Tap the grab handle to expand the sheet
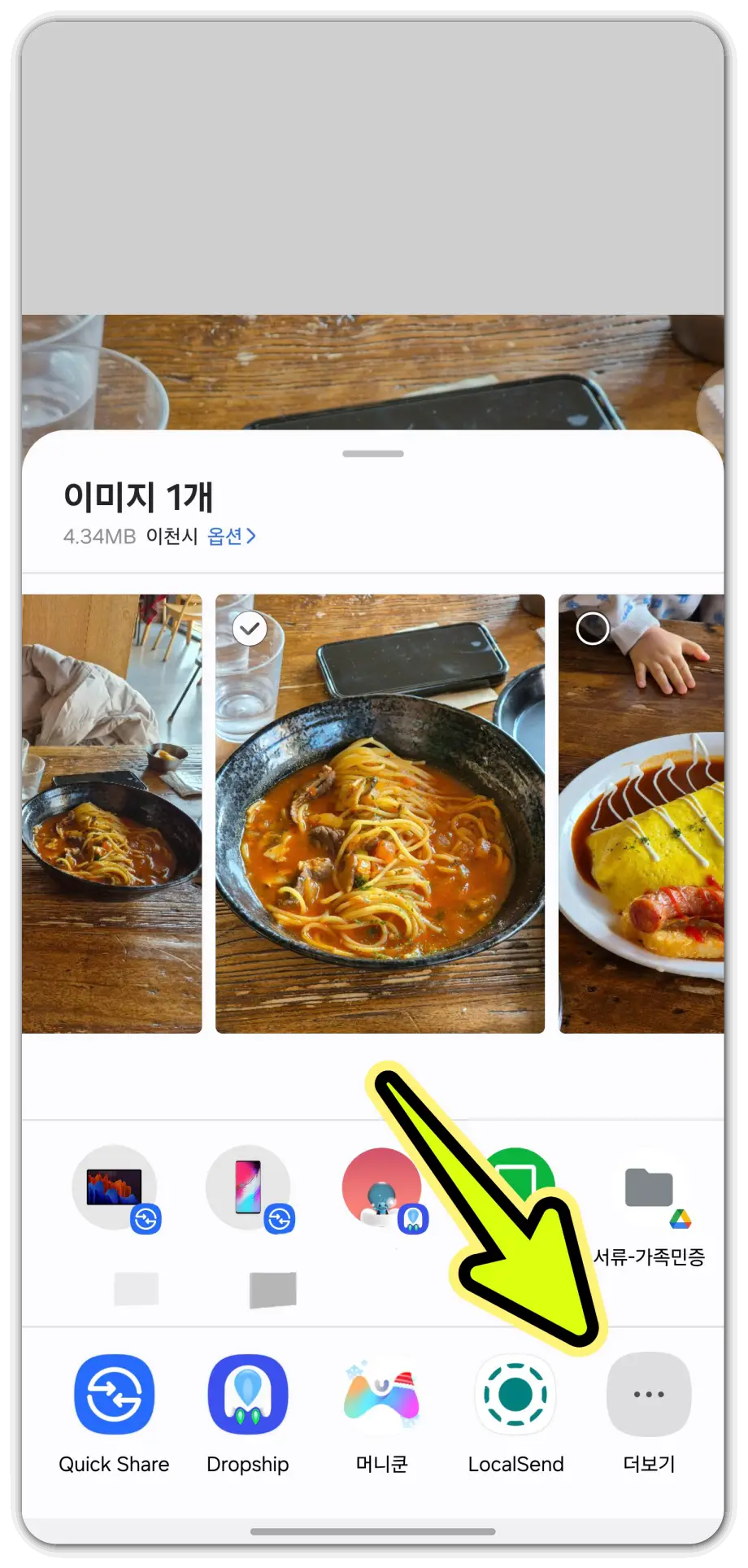Image resolution: width=748 pixels, height=1568 pixels. click(x=373, y=453)
